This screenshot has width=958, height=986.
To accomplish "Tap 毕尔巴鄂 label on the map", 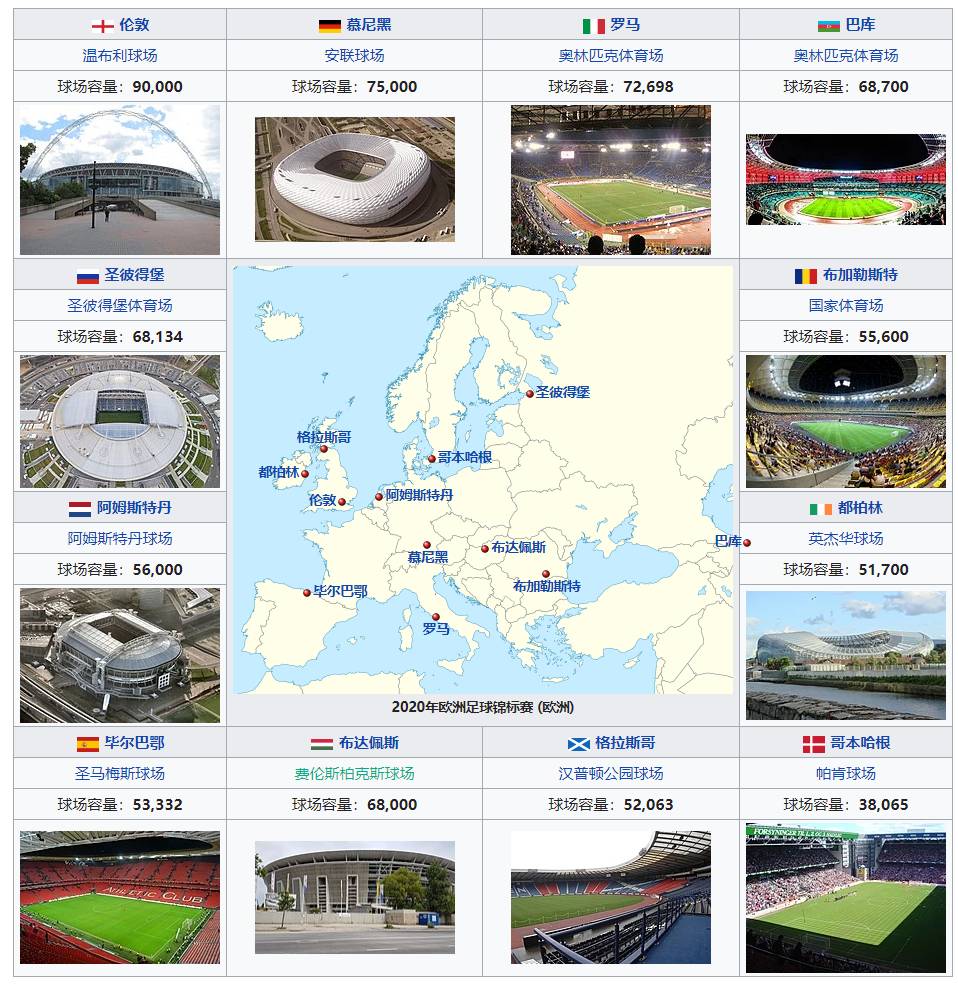I will (340, 592).
